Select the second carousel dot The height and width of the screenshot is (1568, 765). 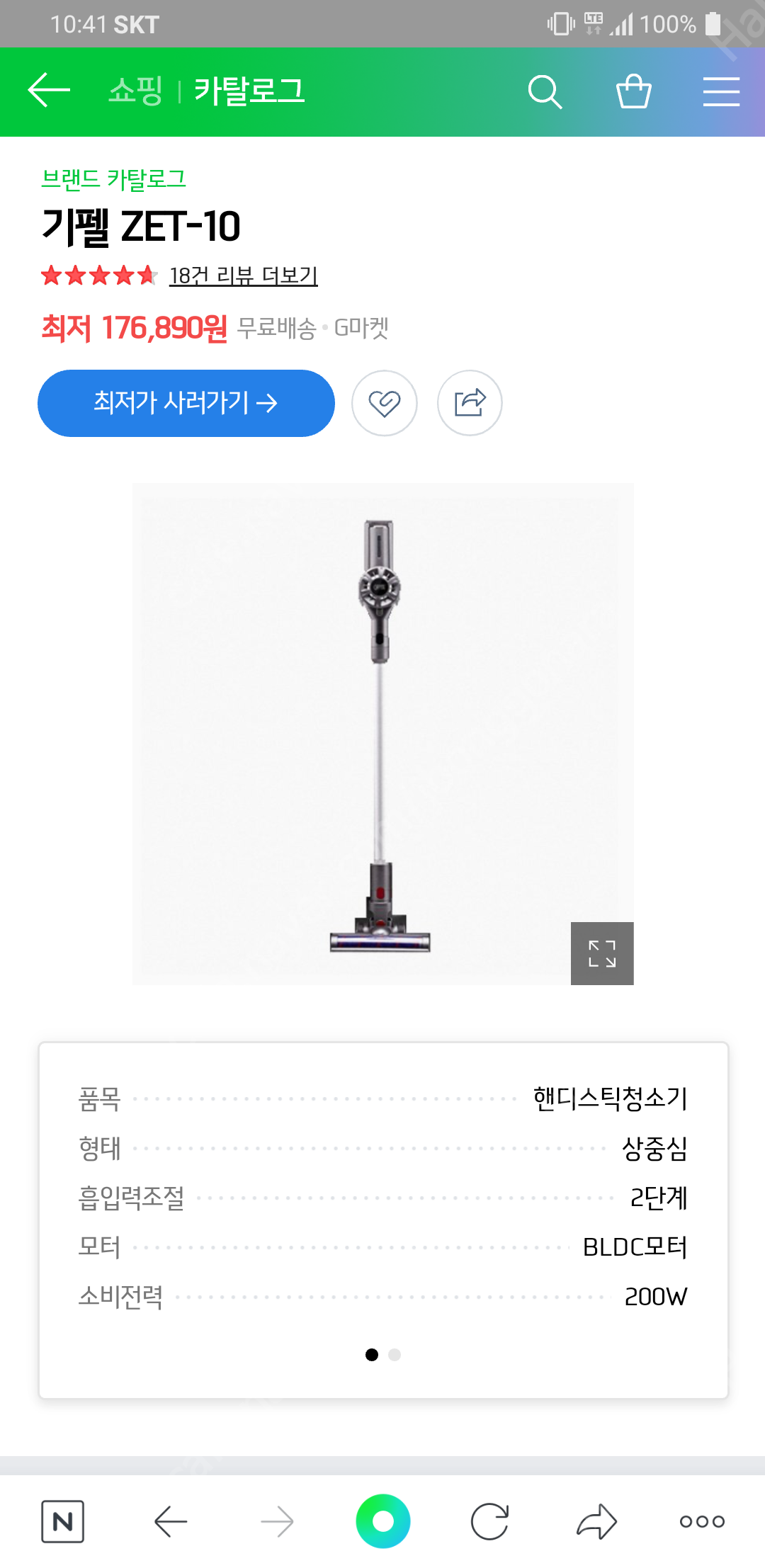pos(395,1355)
